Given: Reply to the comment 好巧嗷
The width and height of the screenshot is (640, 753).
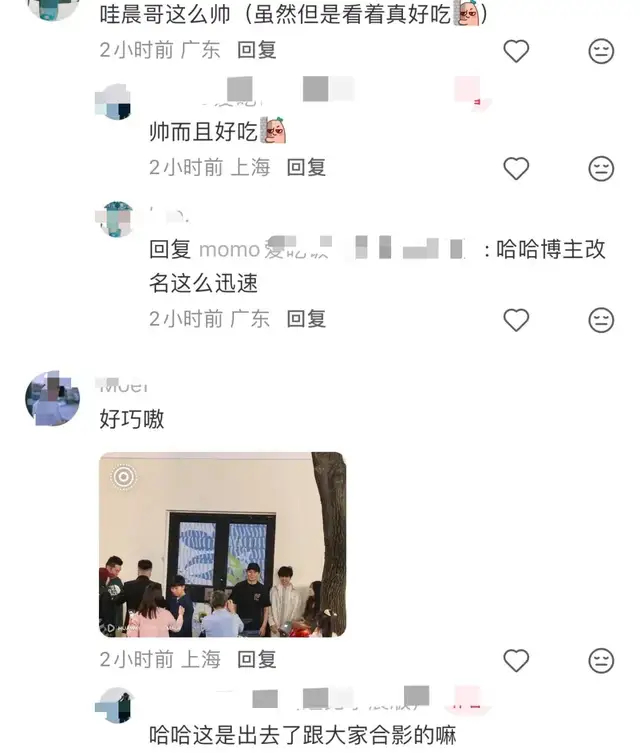Looking at the screenshot, I should pos(257,660).
